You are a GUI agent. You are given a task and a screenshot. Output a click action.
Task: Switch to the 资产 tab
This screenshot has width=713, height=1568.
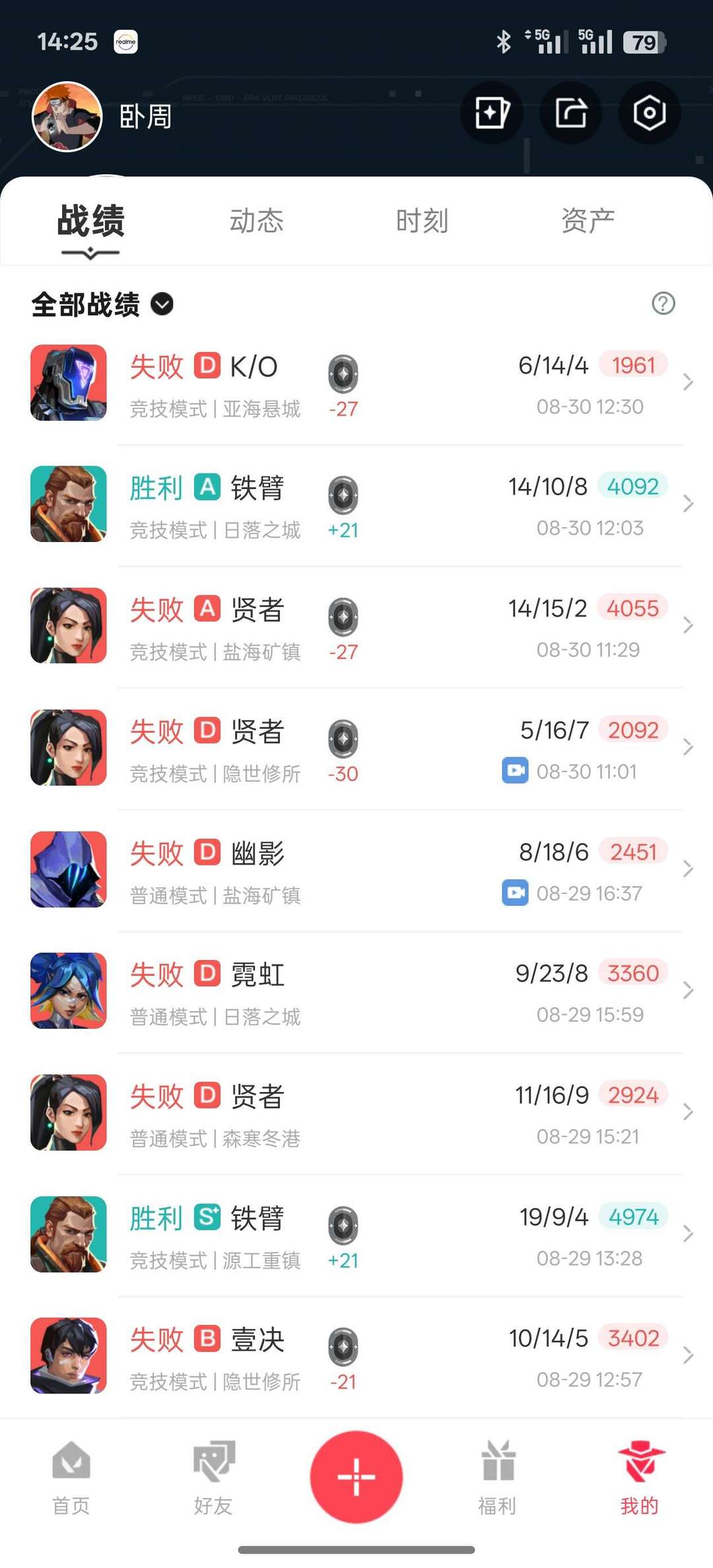click(588, 221)
